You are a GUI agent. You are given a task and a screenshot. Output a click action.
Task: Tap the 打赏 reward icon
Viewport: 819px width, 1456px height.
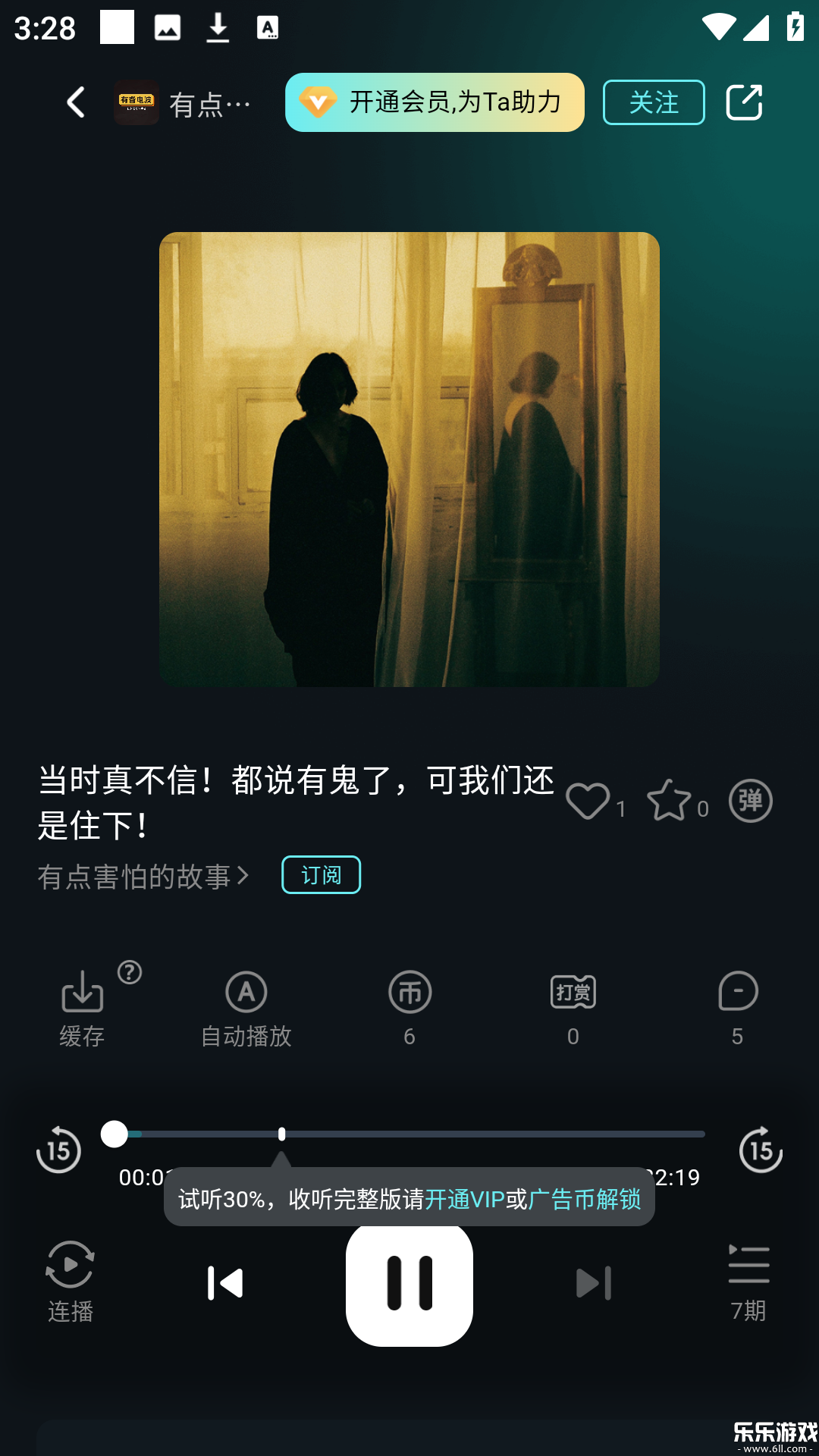click(573, 993)
